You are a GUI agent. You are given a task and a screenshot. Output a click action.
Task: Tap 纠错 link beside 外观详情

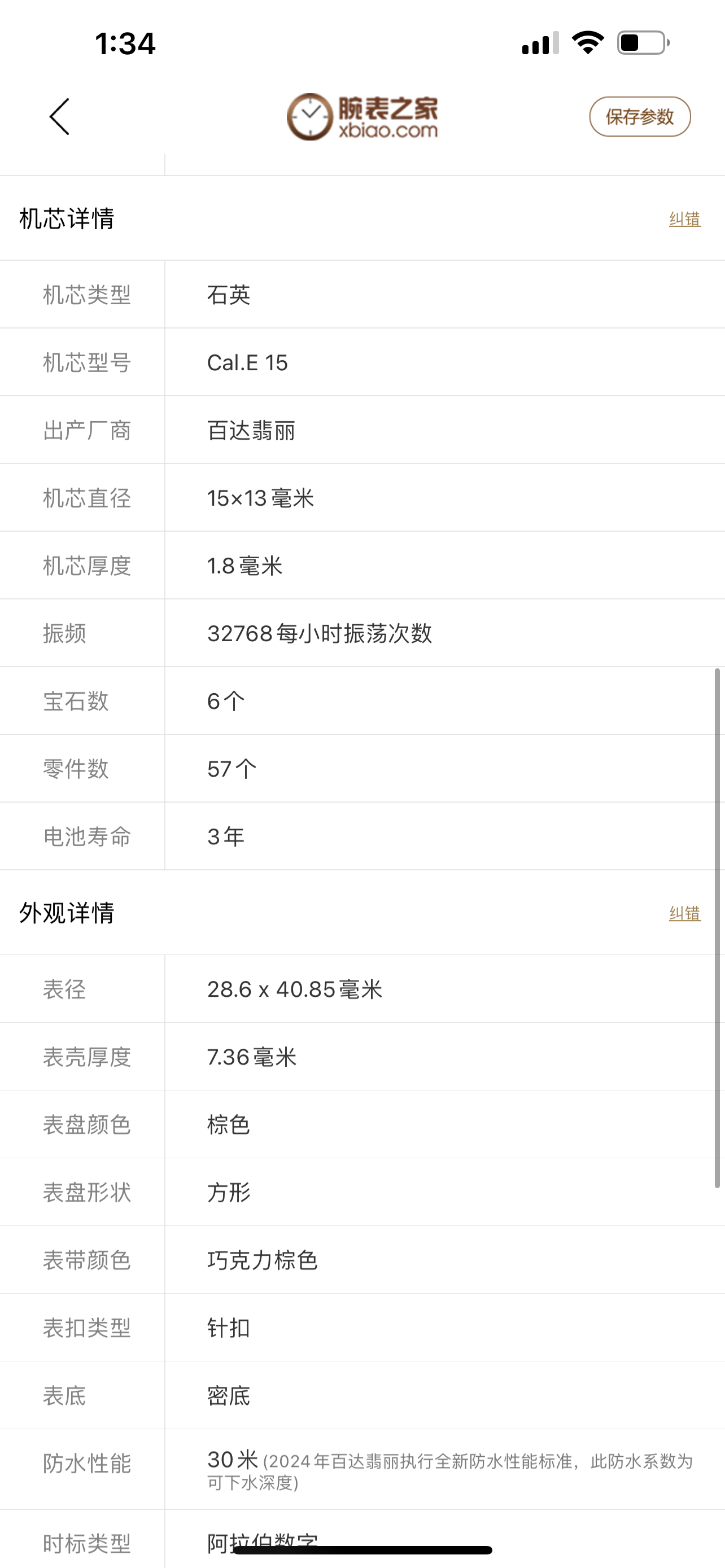(x=685, y=913)
